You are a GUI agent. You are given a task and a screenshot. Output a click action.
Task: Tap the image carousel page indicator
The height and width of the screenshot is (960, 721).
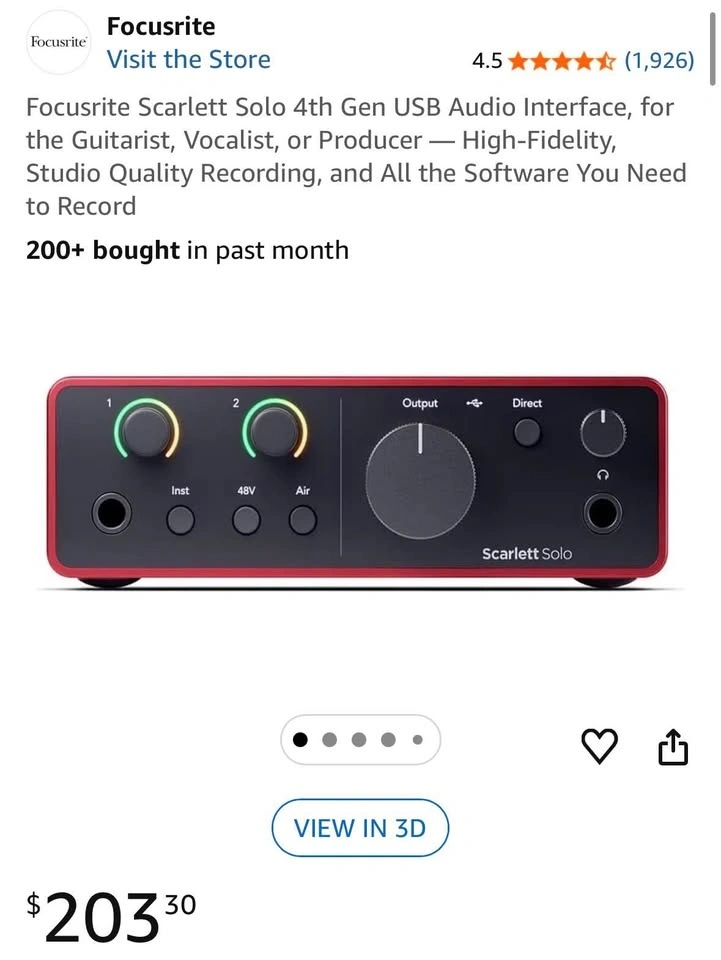pyautogui.click(x=360, y=740)
